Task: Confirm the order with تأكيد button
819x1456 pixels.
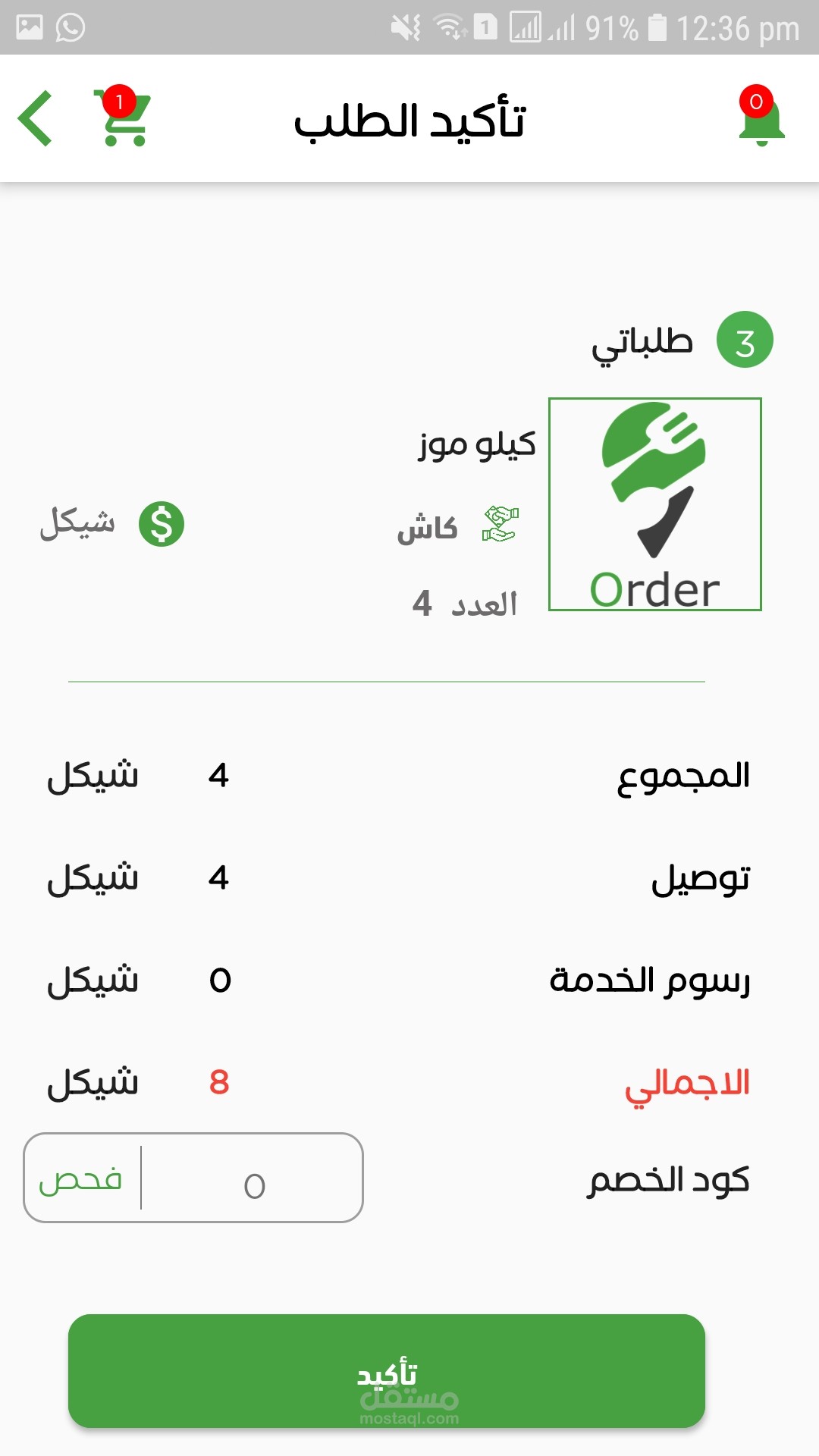Action: coord(387,1371)
